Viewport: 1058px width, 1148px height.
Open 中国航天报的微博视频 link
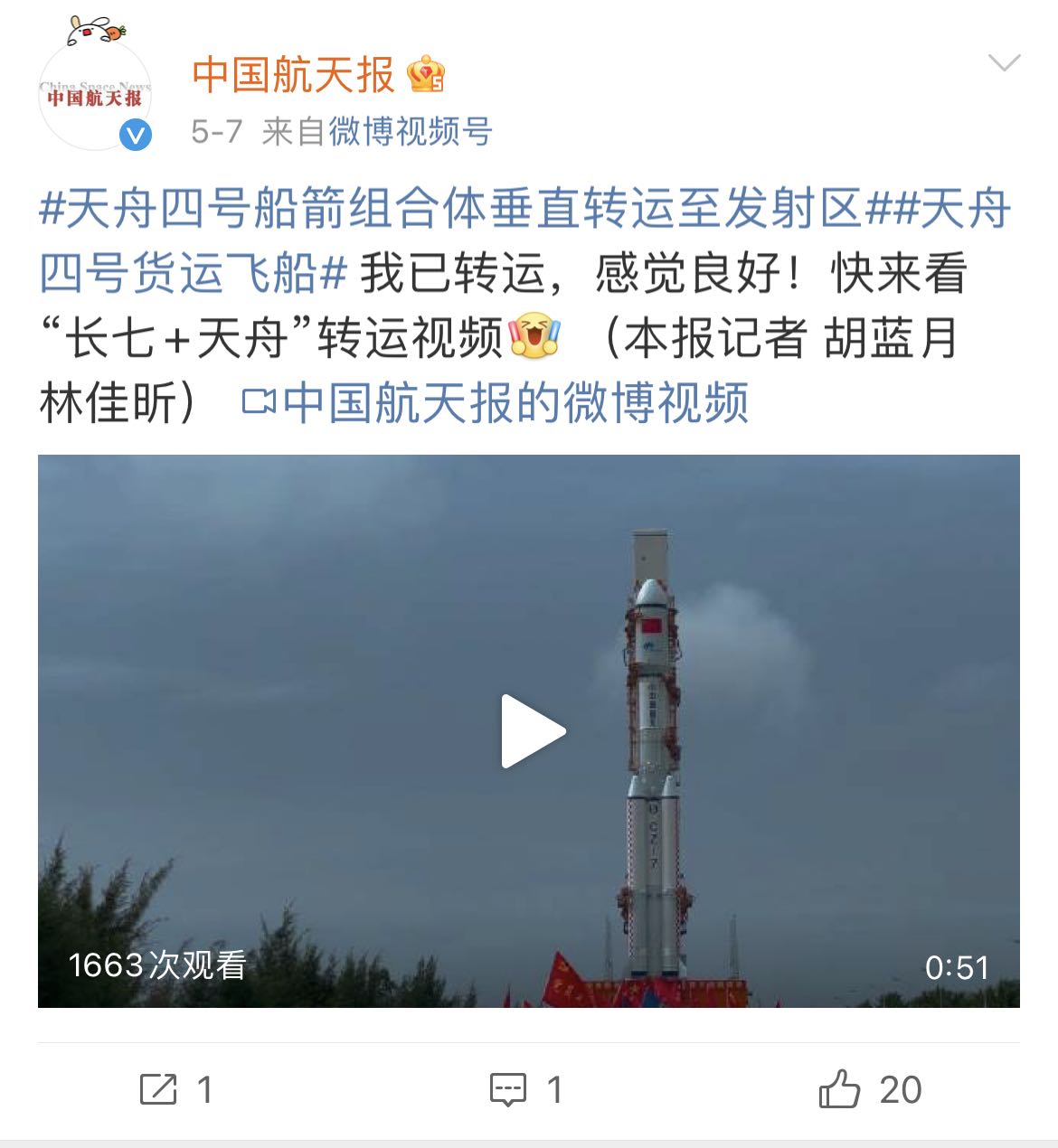click(x=497, y=402)
